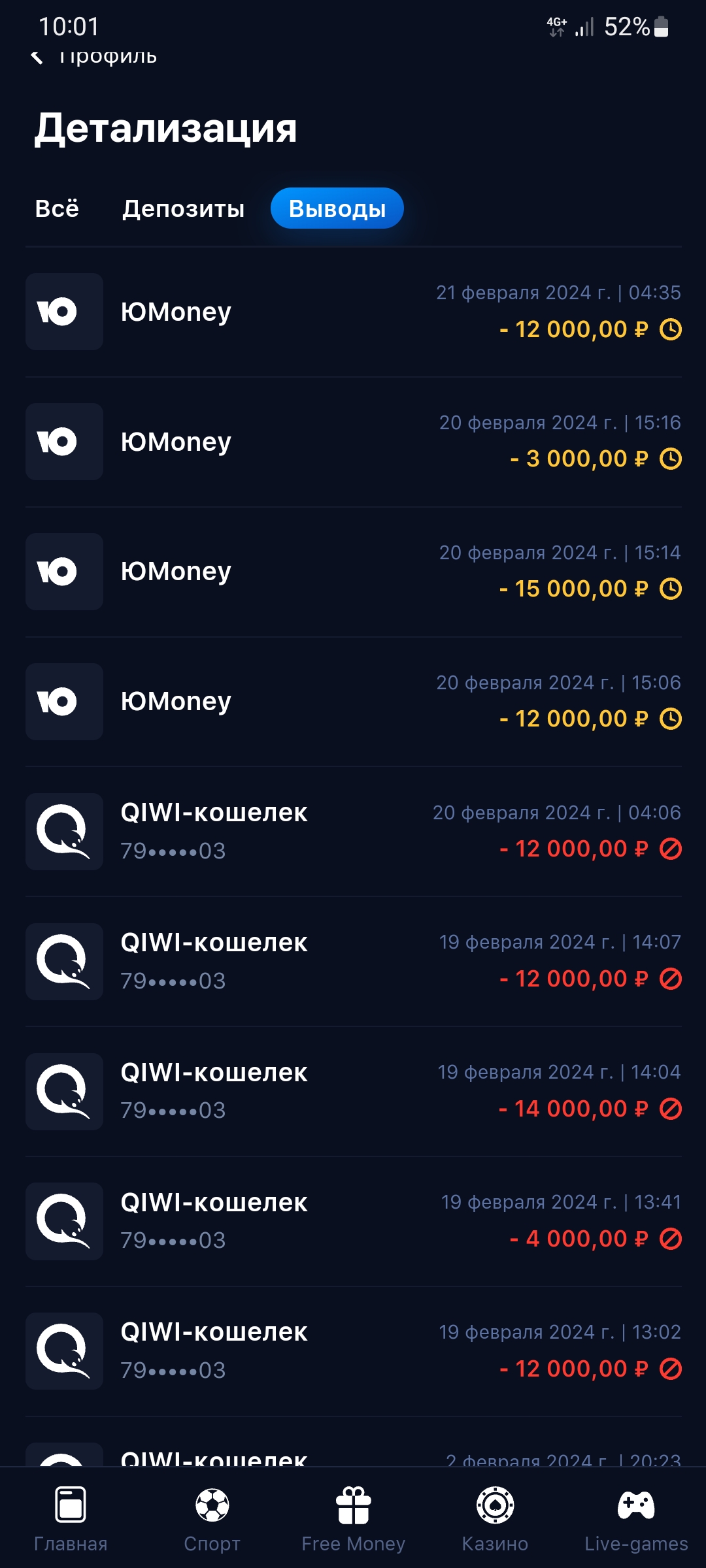Navigate to Казино
Screen dimensions: 706x1568
(495, 1519)
